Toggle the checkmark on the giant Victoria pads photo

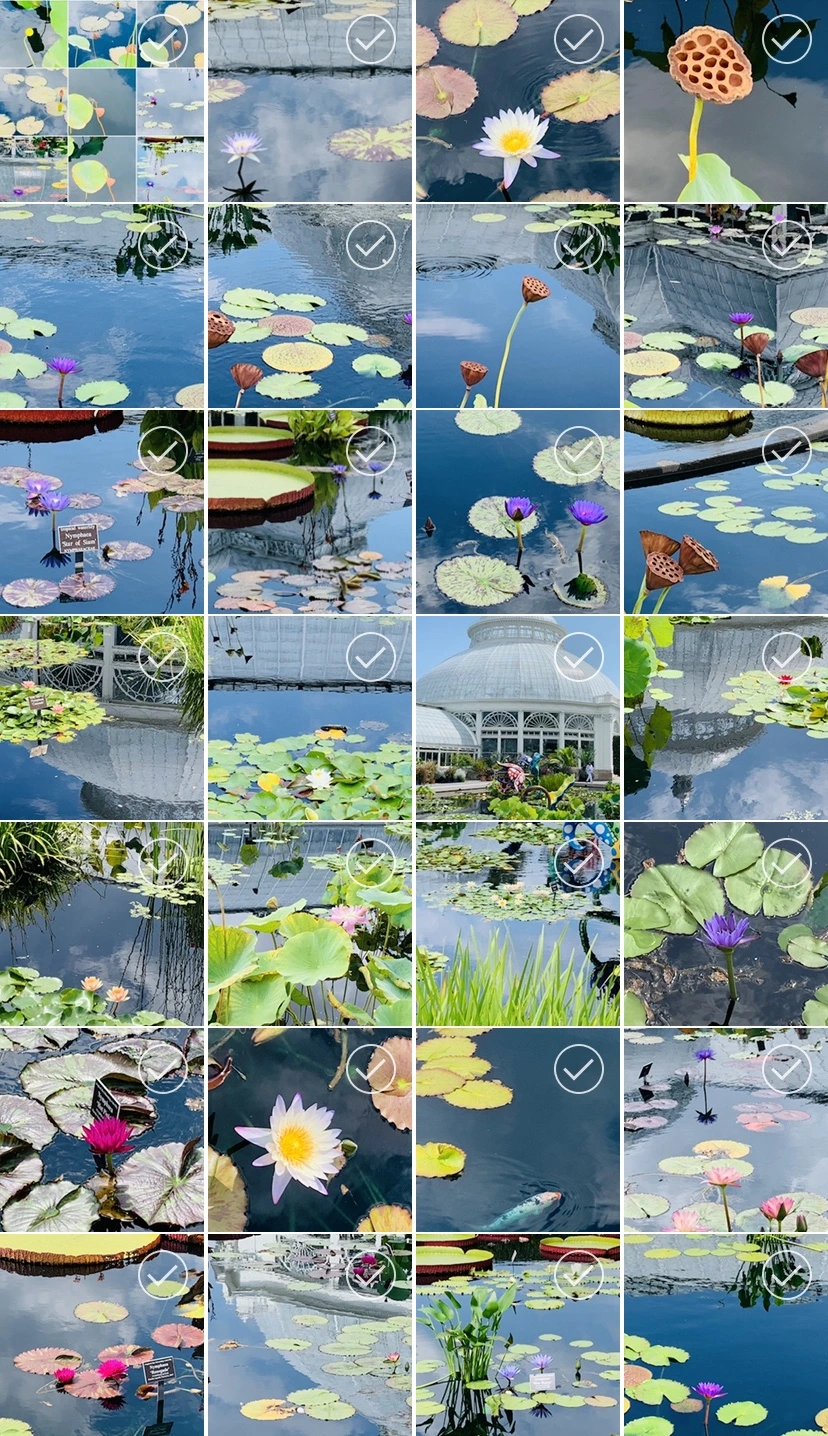[371, 451]
